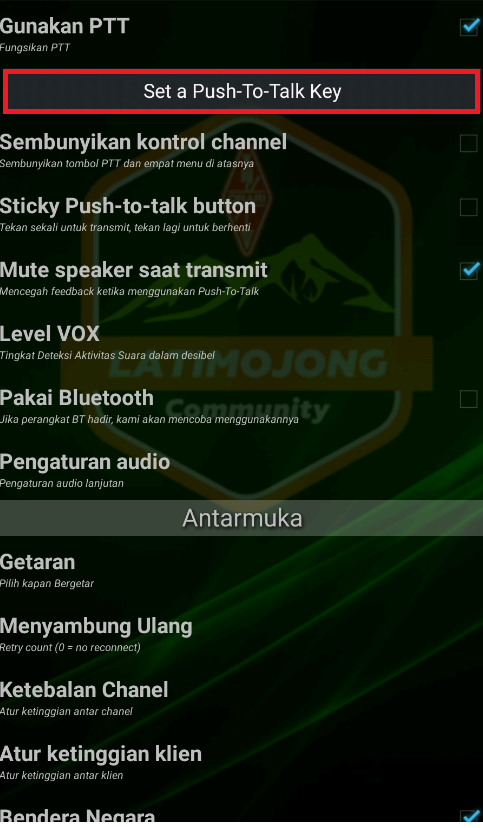Open Atur ketinggian klien setting

click(x=241, y=763)
